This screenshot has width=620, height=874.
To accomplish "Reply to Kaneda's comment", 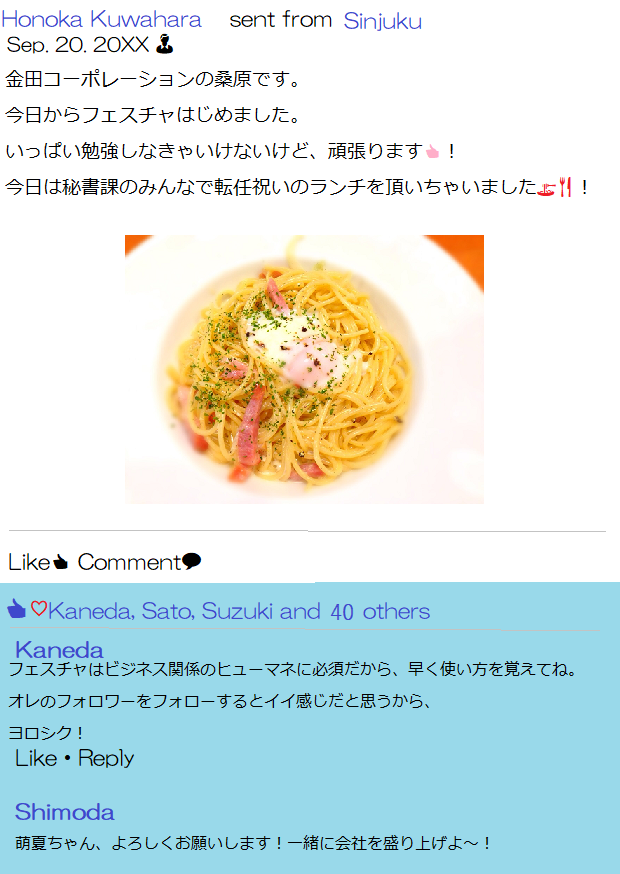I will [x=106, y=758].
